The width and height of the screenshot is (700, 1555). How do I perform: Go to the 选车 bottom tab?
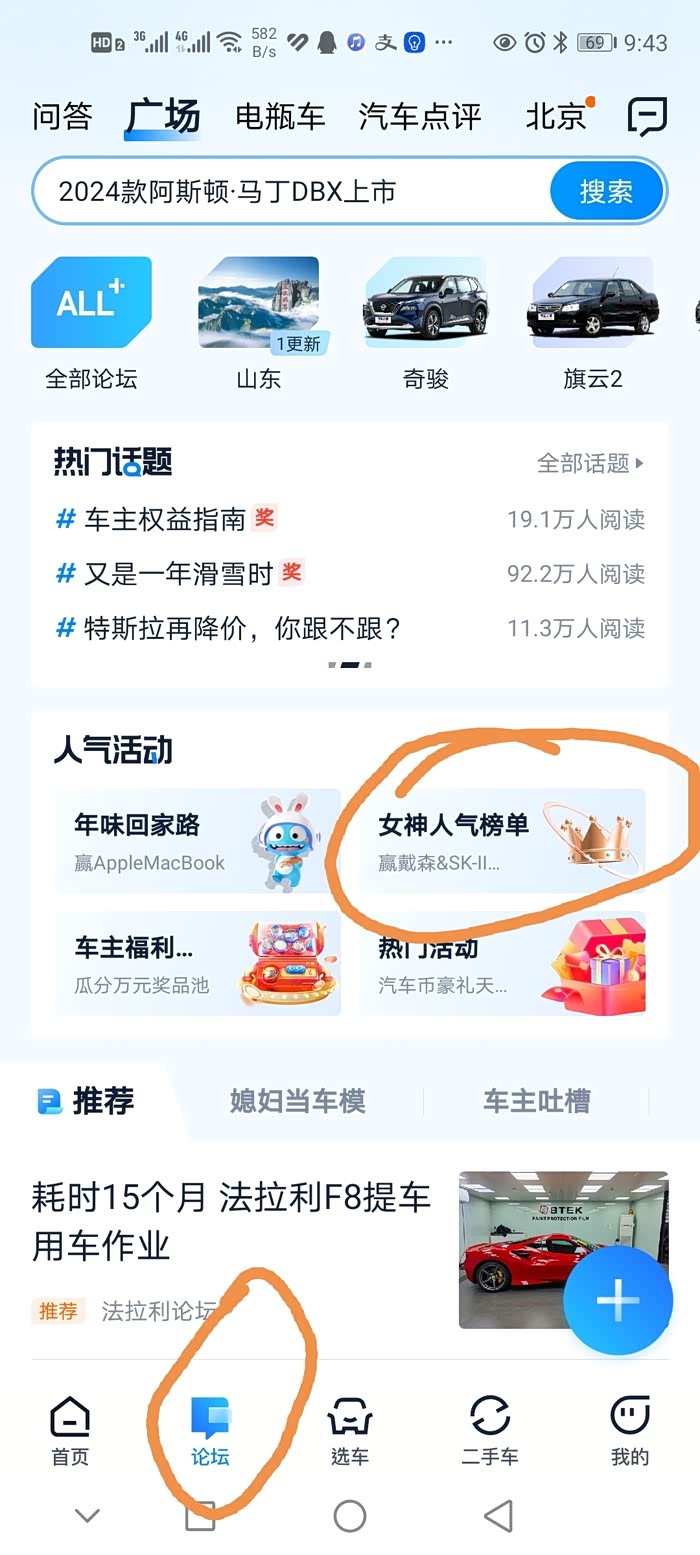[350, 1431]
